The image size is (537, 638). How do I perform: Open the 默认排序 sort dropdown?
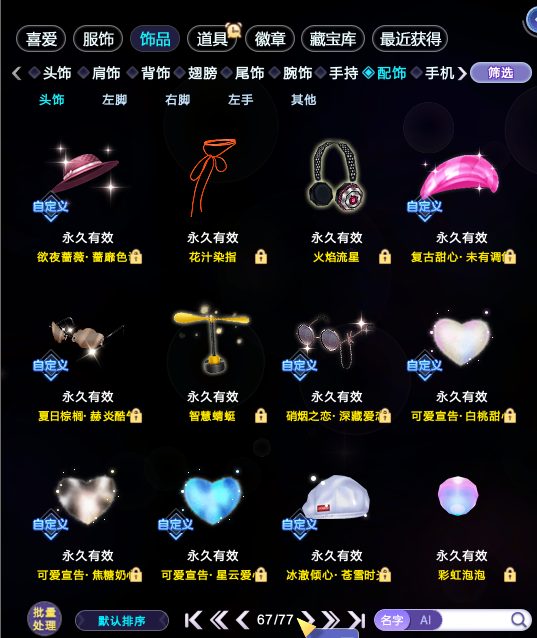pyautogui.click(x=122, y=621)
